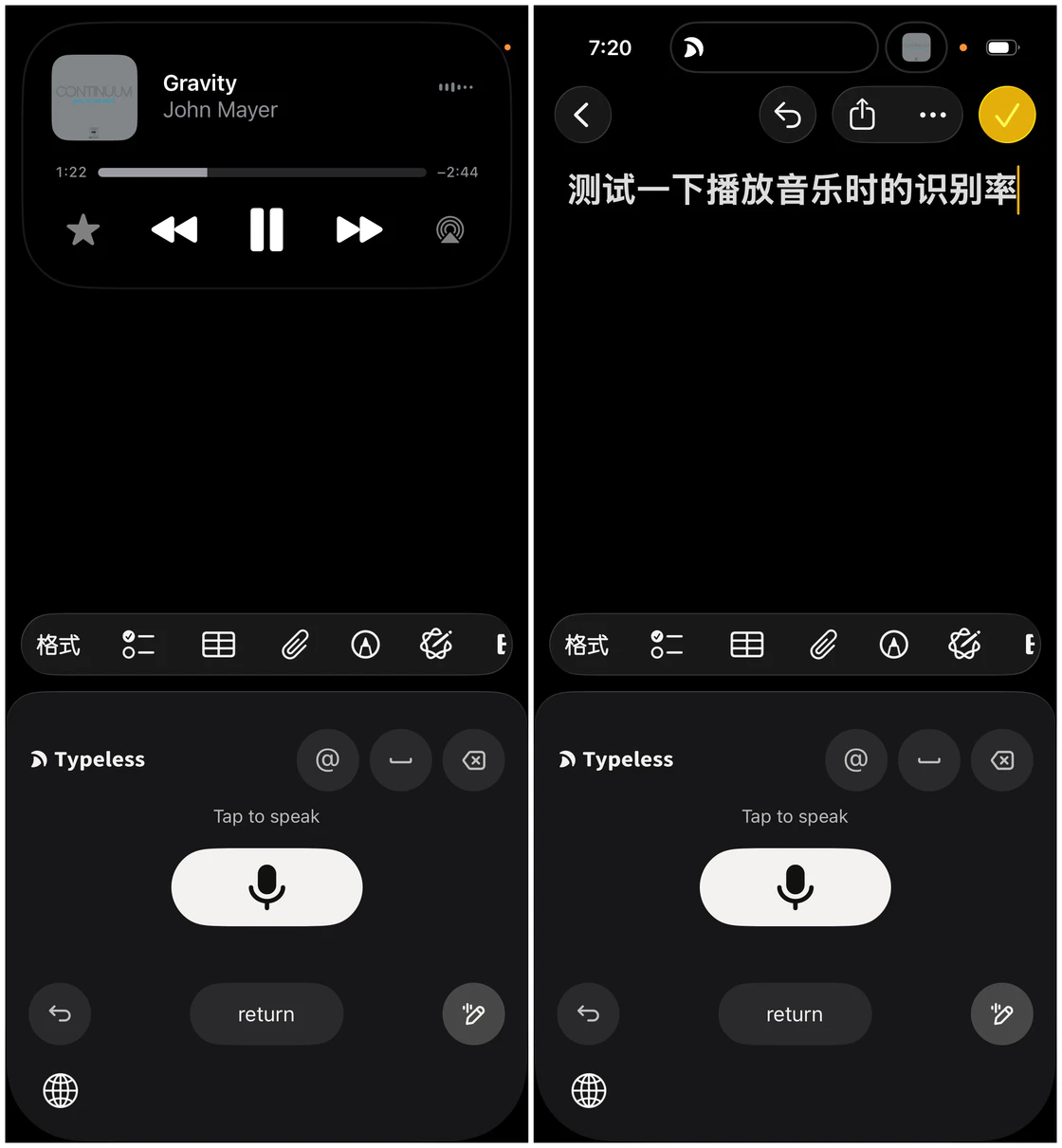Open AirPlay output options
1062x1148 pixels.
click(x=450, y=229)
